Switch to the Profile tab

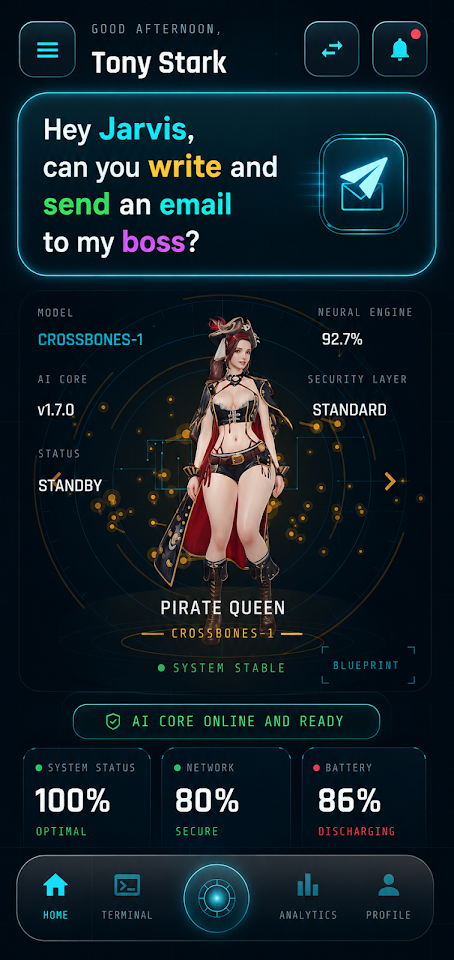388,897
